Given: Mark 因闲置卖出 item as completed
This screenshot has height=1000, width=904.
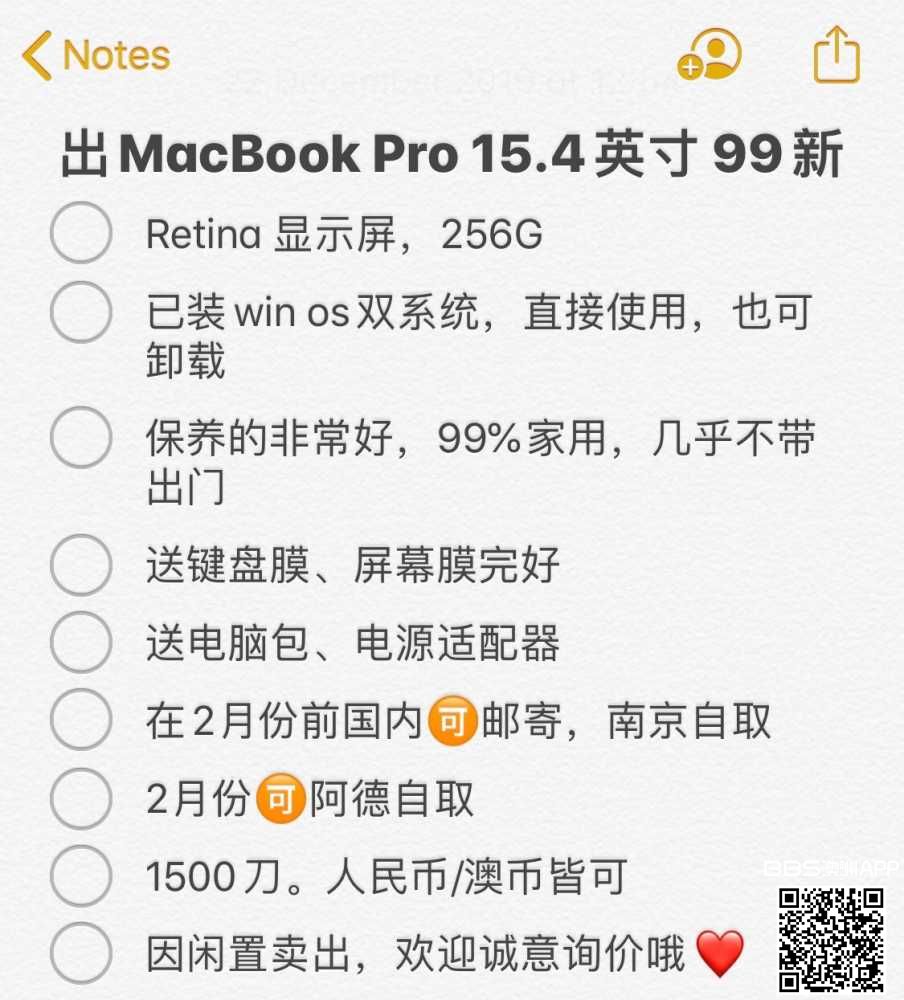Looking at the screenshot, I should click(80, 953).
